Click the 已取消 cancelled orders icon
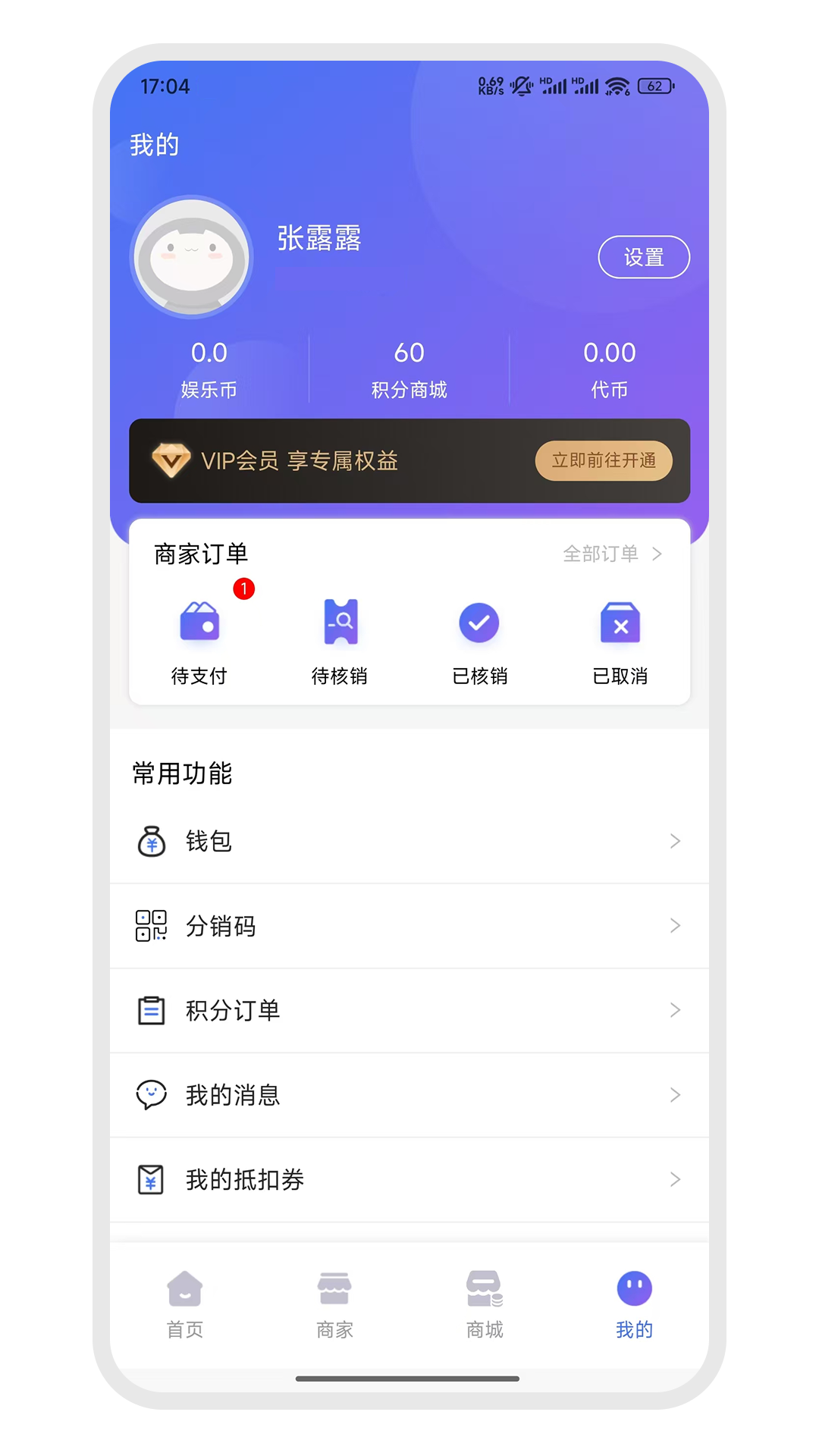Image resolution: width=819 pixels, height=1456 pixels. pos(620,623)
